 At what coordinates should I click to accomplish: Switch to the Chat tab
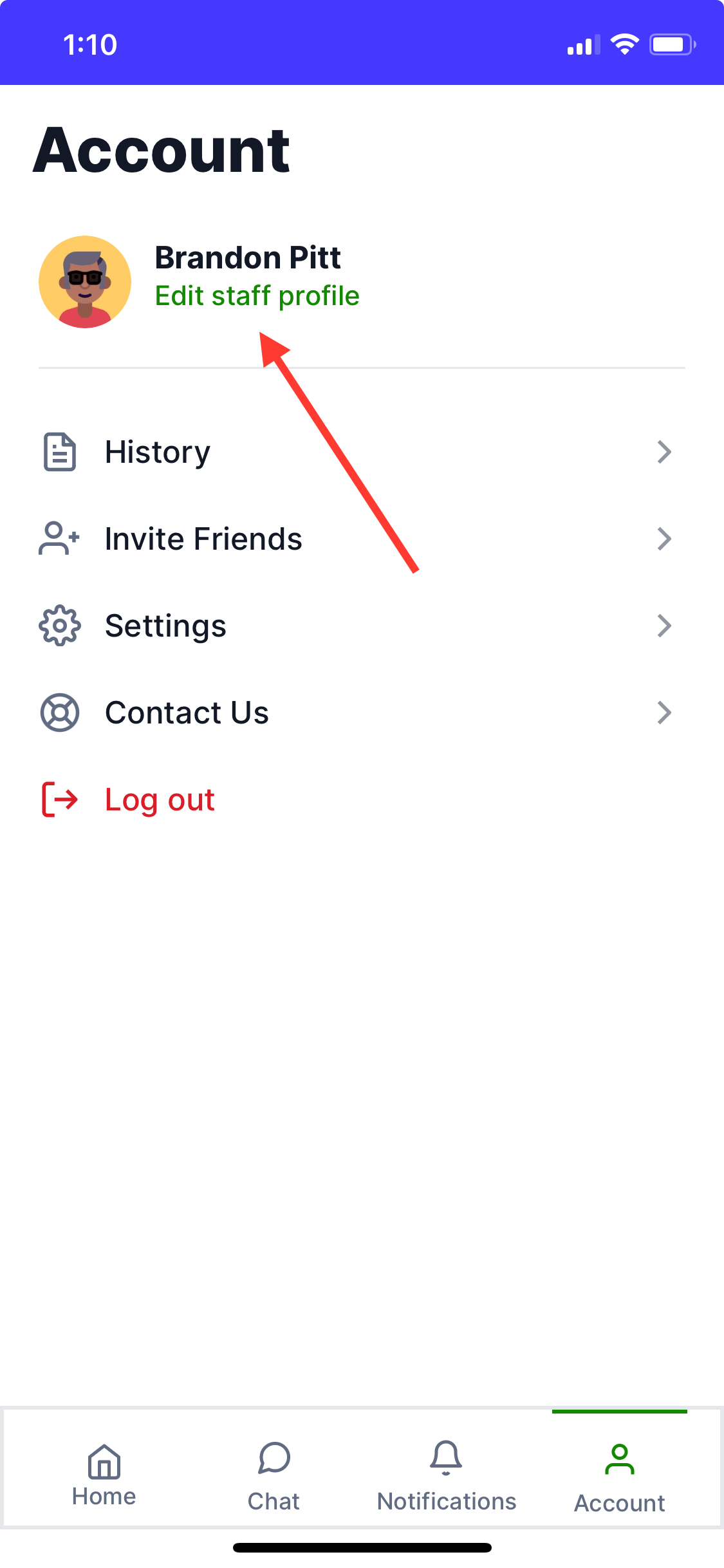[274, 1474]
